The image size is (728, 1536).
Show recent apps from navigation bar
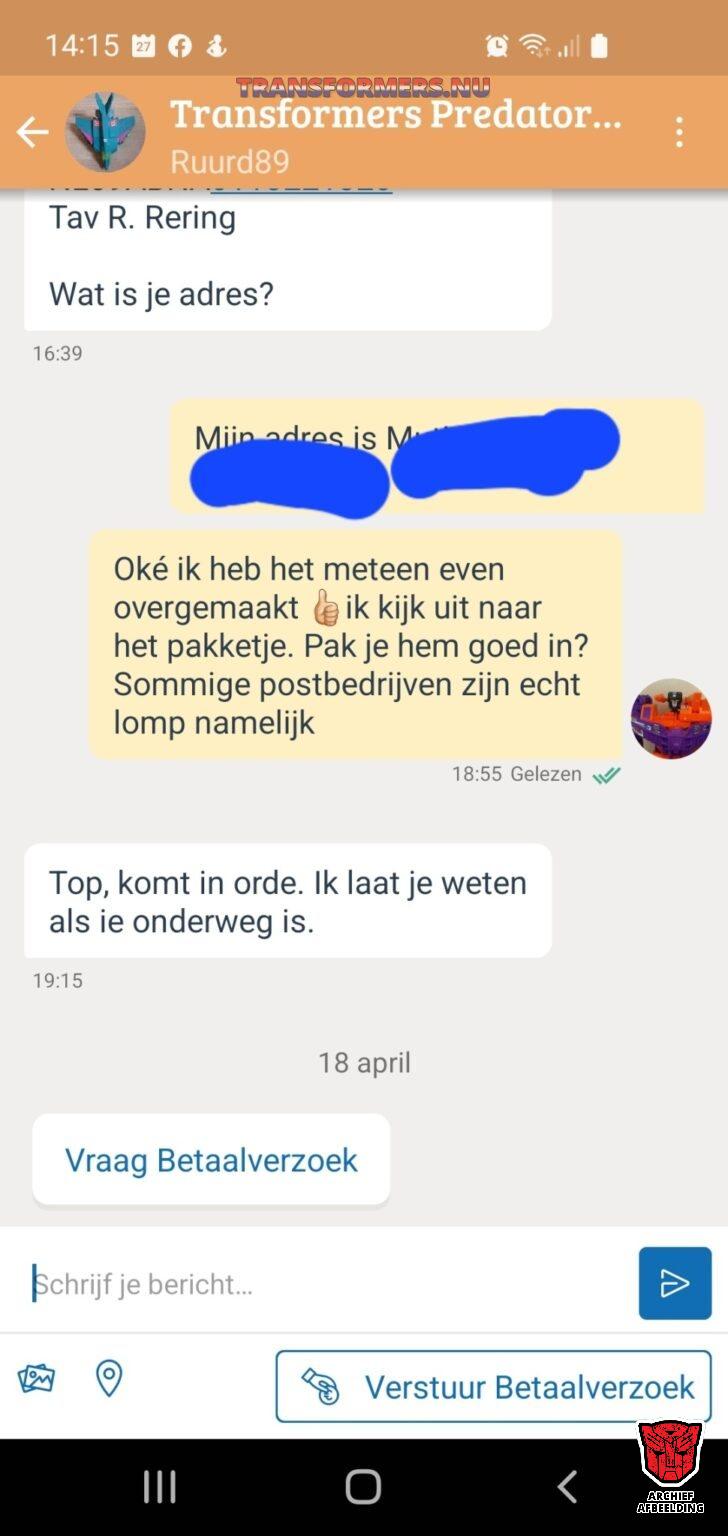(160, 1487)
